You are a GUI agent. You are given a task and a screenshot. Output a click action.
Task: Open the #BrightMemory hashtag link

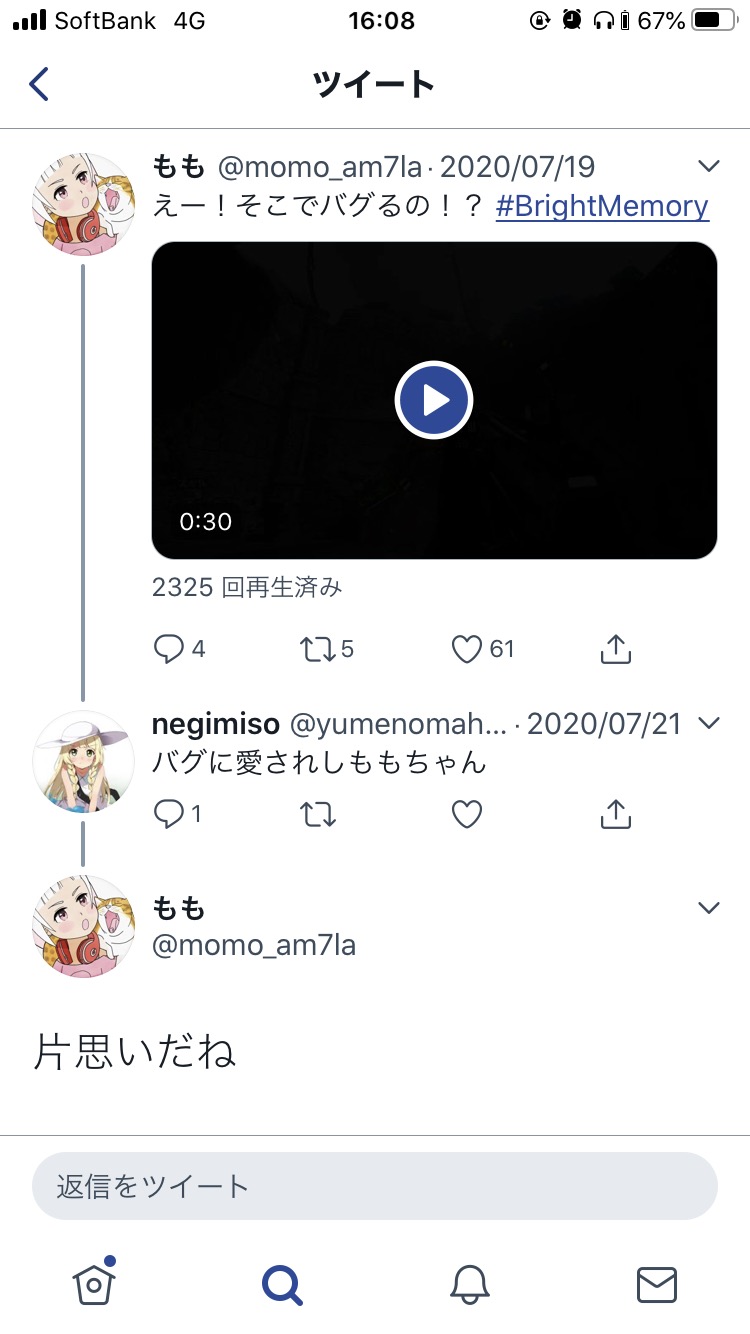[x=602, y=206]
